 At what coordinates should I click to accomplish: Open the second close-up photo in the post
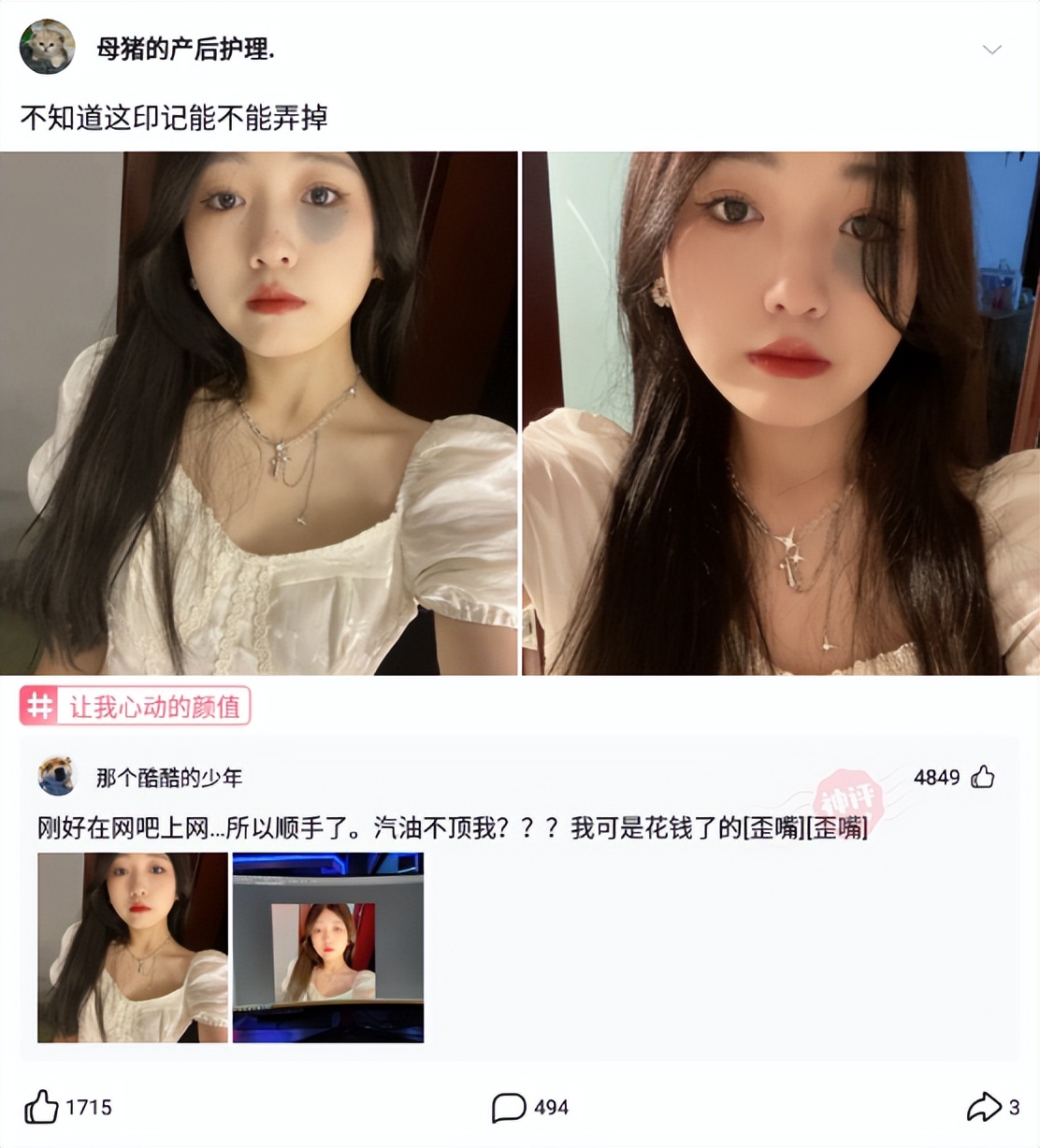(x=781, y=413)
